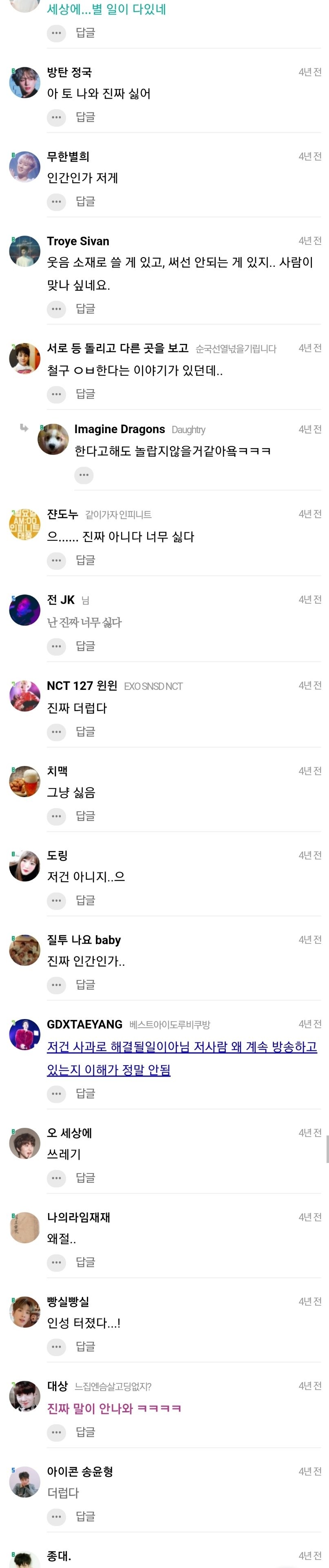329x1568 pixels.
Task: Reply to 쟌도누's comment
Action: pos(85,560)
